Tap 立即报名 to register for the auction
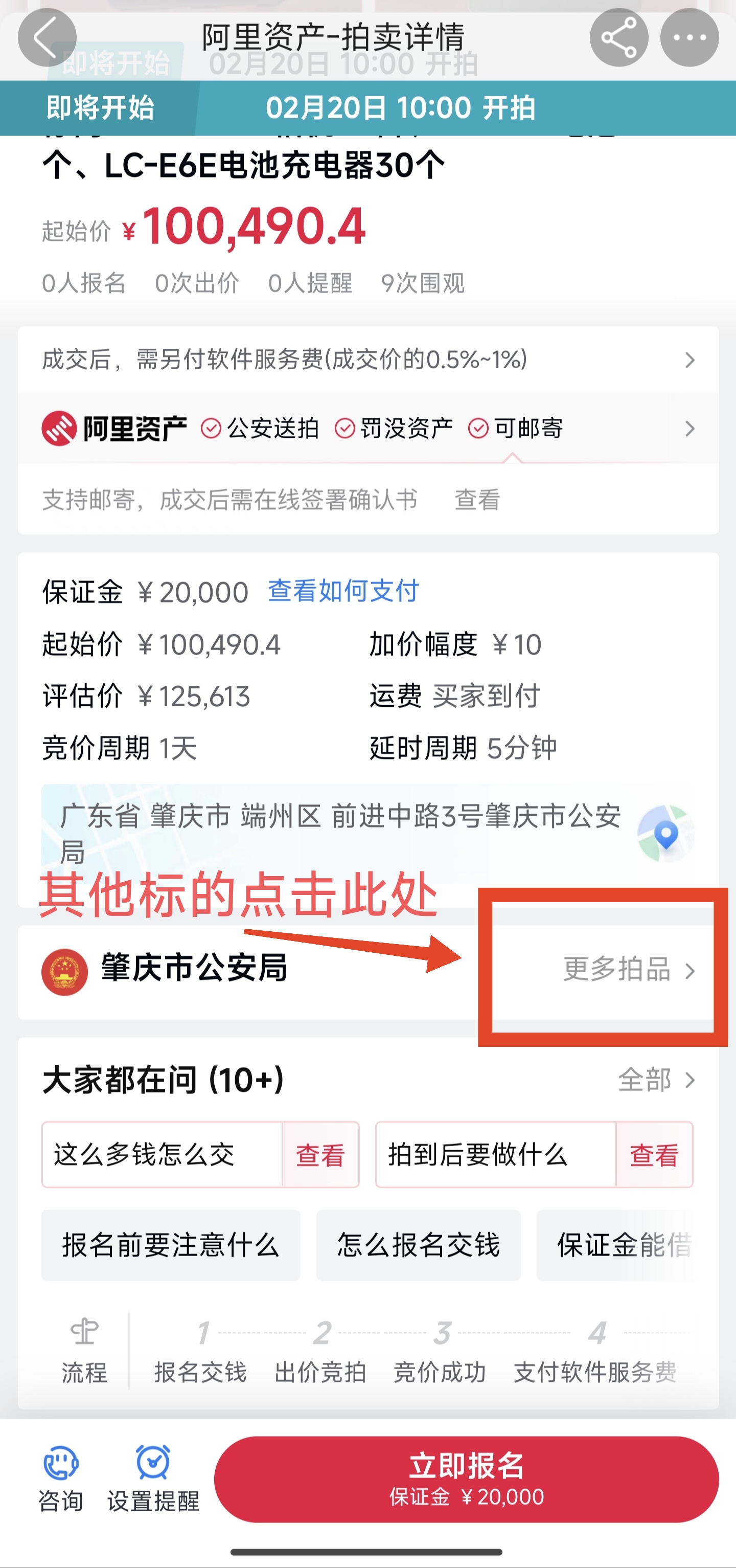 [466, 1479]
